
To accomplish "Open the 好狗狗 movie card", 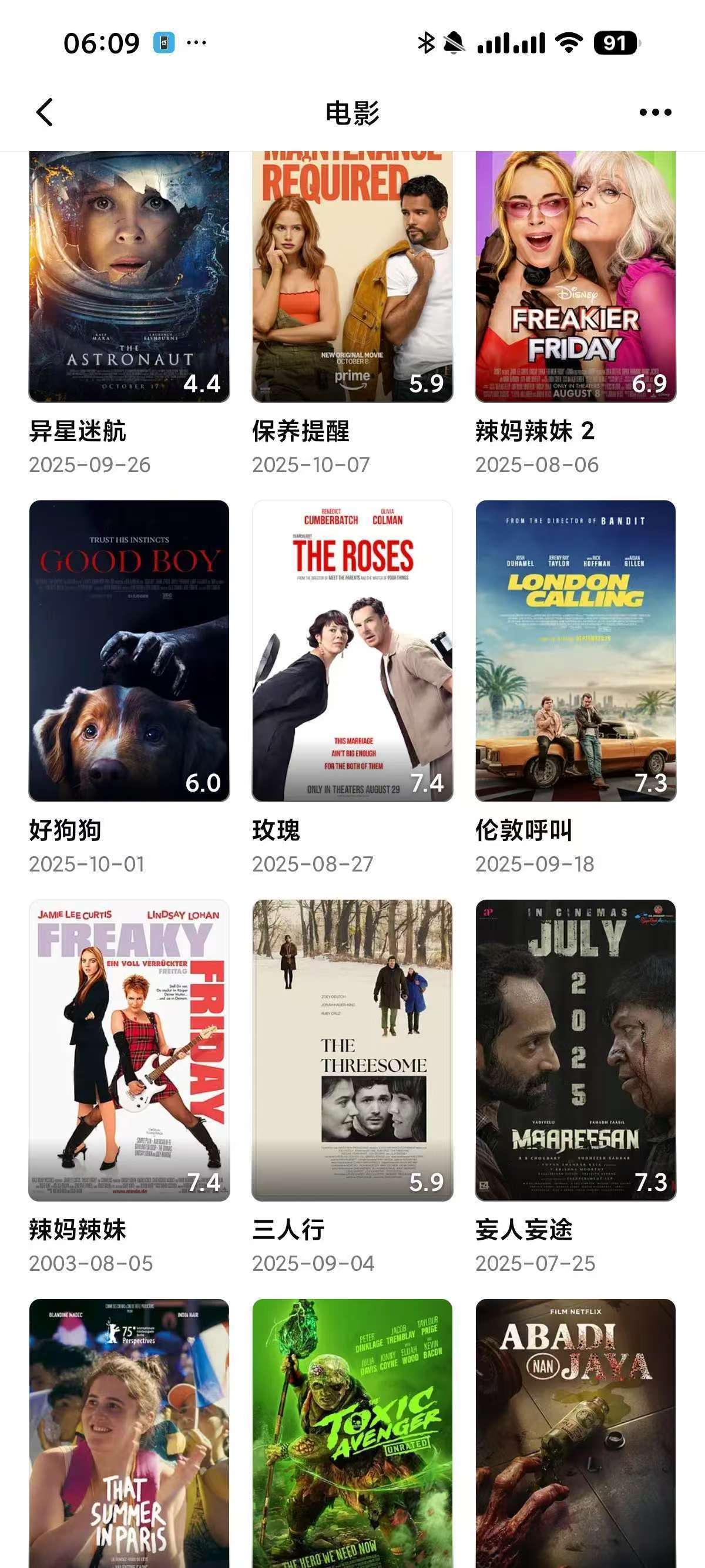I will (129, 650).
